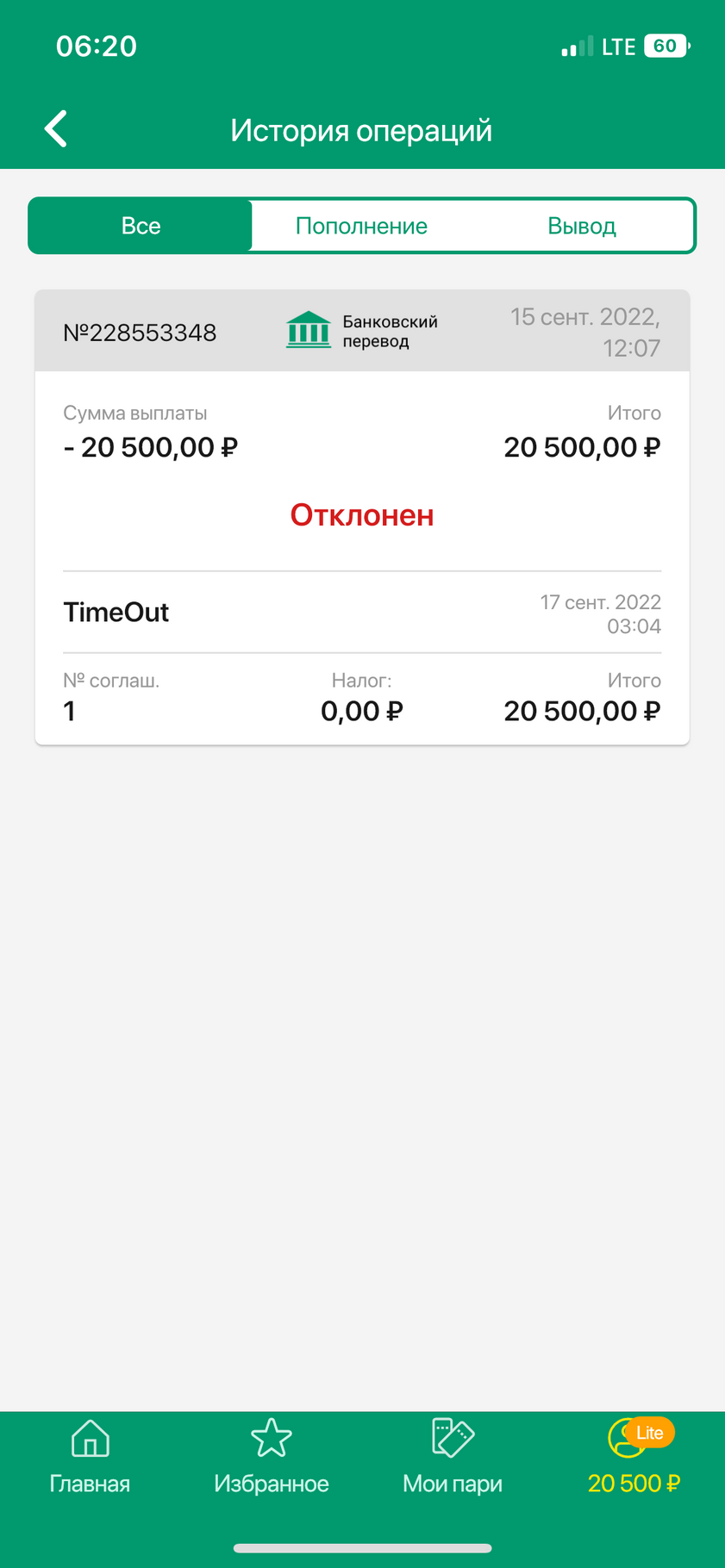Viewport: 725px width, 1568px height.
Task: Open the Мои пари tab
Action: [x=453, y=1458]
